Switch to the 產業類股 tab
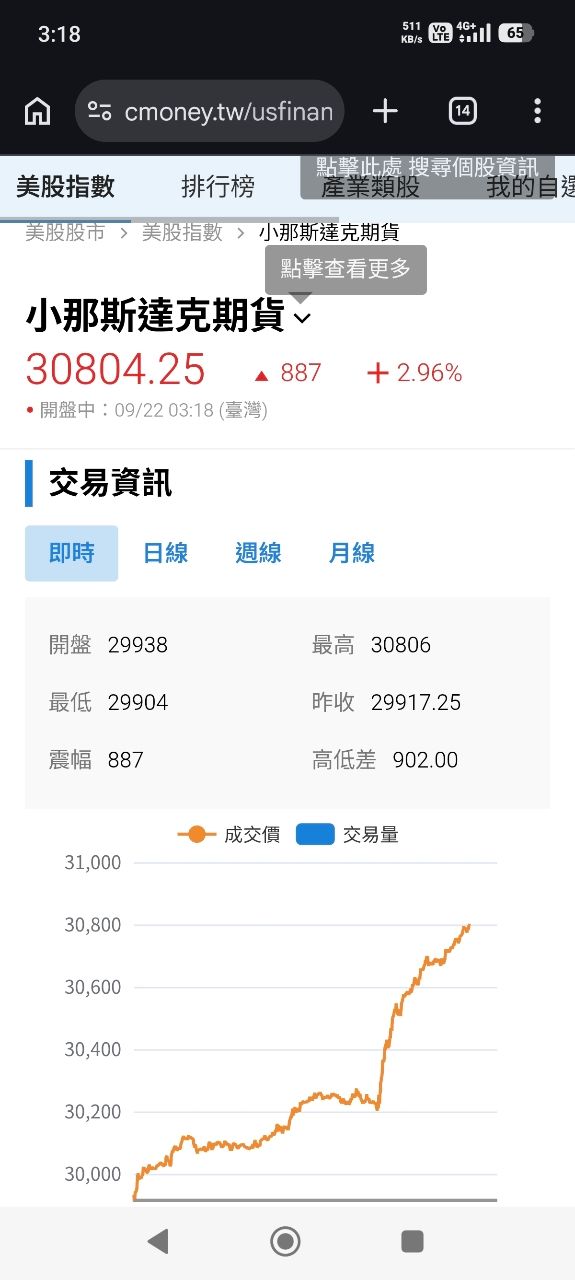The width and height of the screenshot is (575, 1280). [x=370, y=188]
